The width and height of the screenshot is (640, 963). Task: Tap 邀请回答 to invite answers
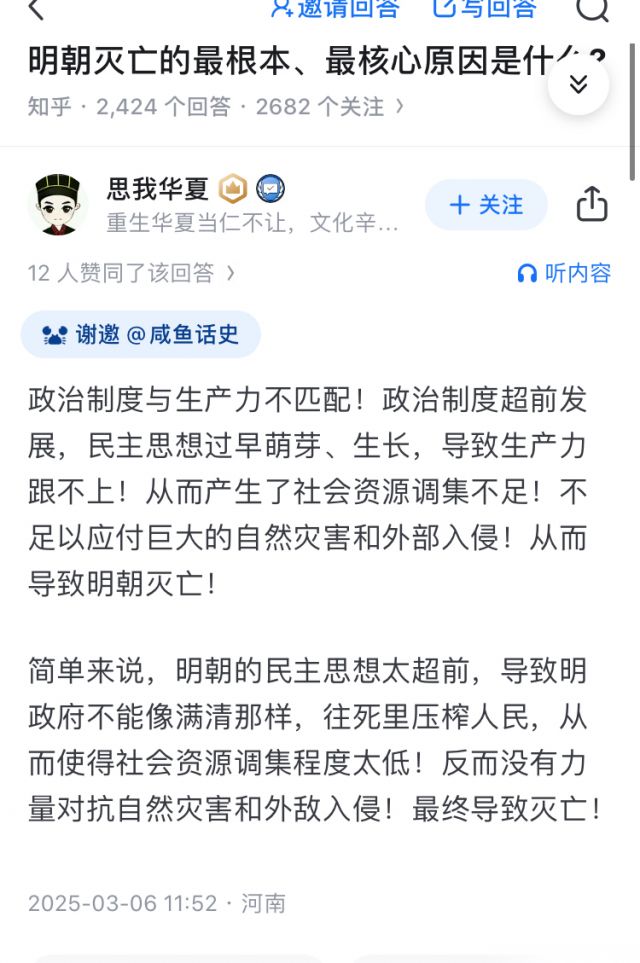(335, 9)
